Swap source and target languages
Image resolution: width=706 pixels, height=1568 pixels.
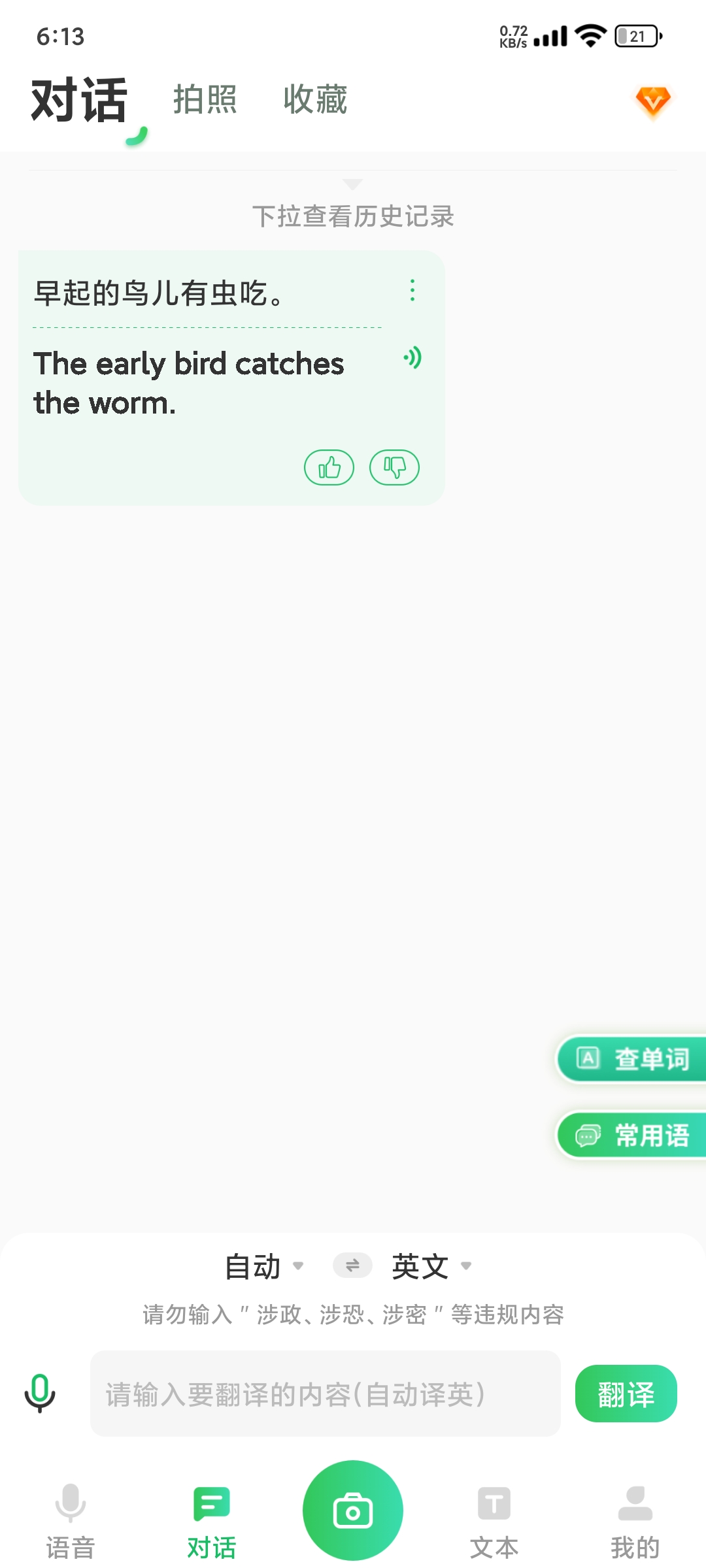click(352, 1266)
